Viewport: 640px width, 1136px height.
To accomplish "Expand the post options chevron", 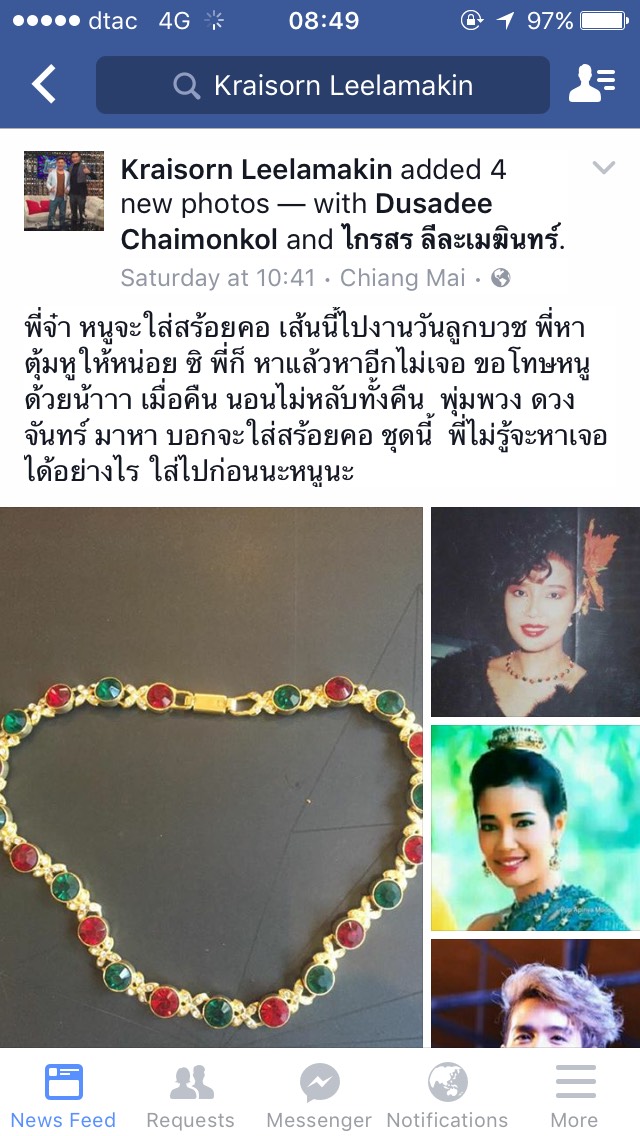I will tap(603, 168).
